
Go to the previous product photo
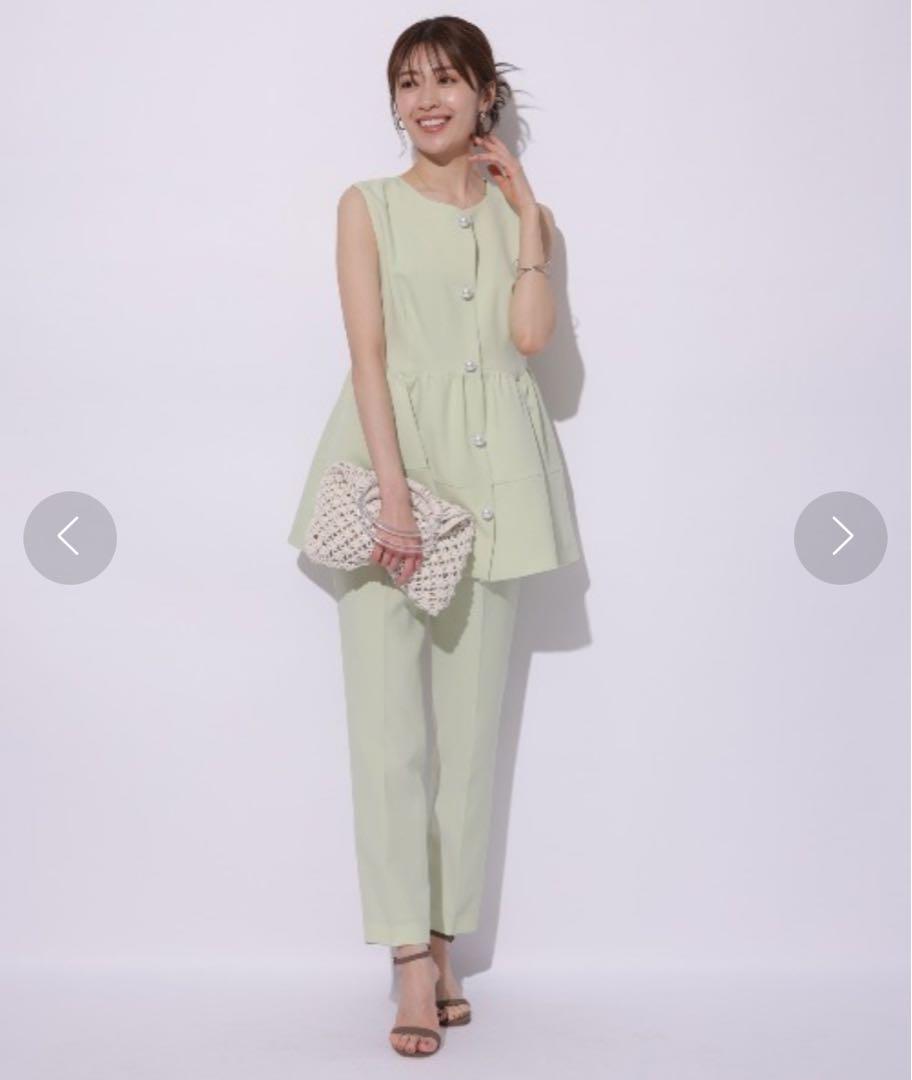[70, 538]
